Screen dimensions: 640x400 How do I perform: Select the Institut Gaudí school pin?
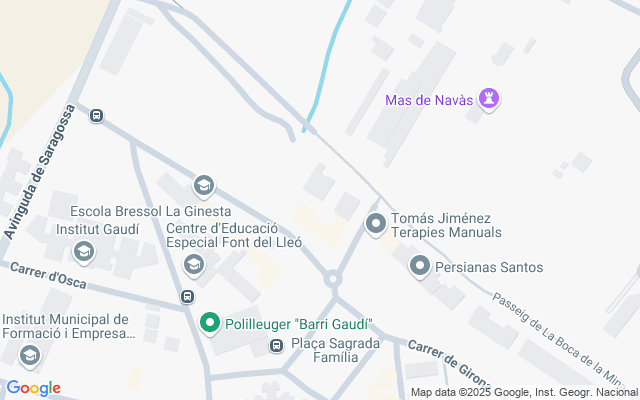84,250
